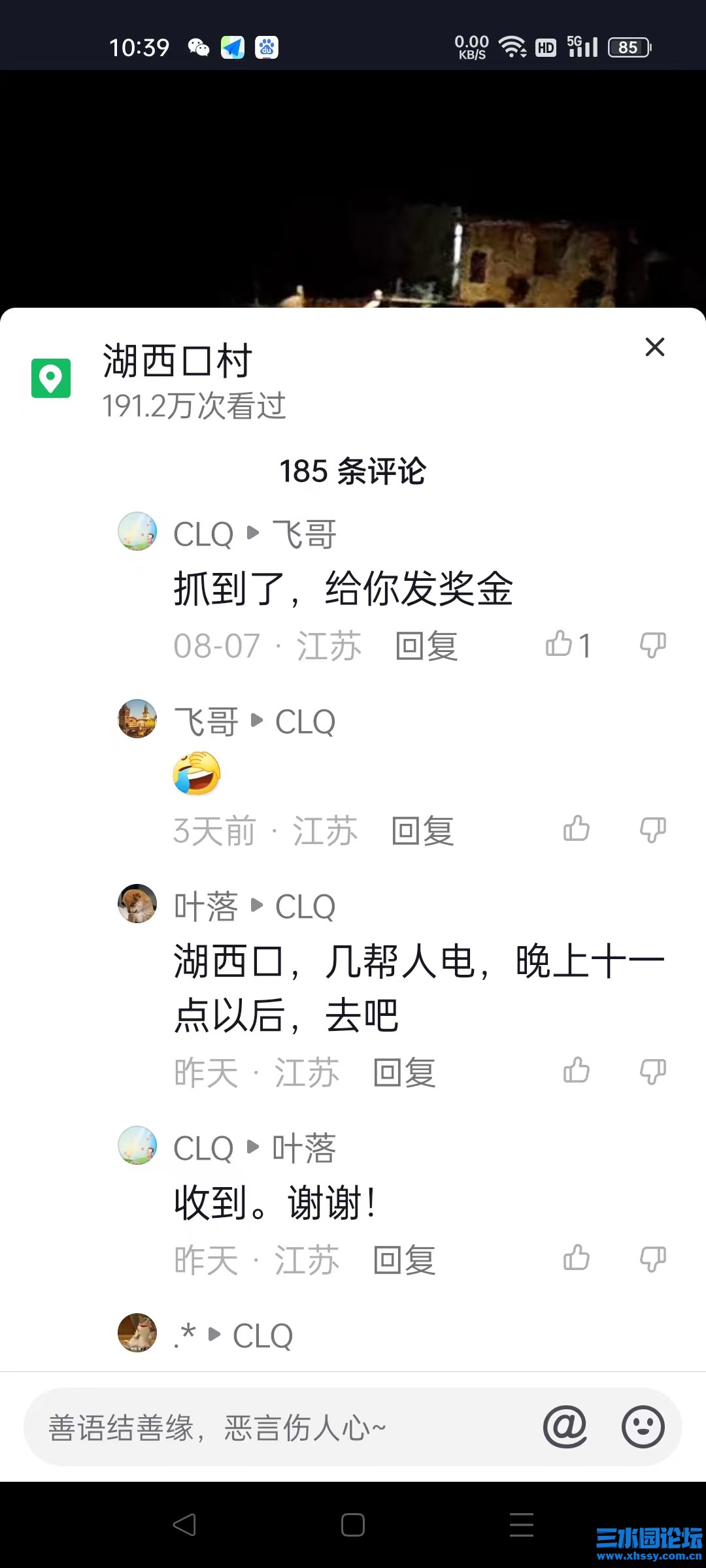Open 叶落's profile avatar

[137, 904]
